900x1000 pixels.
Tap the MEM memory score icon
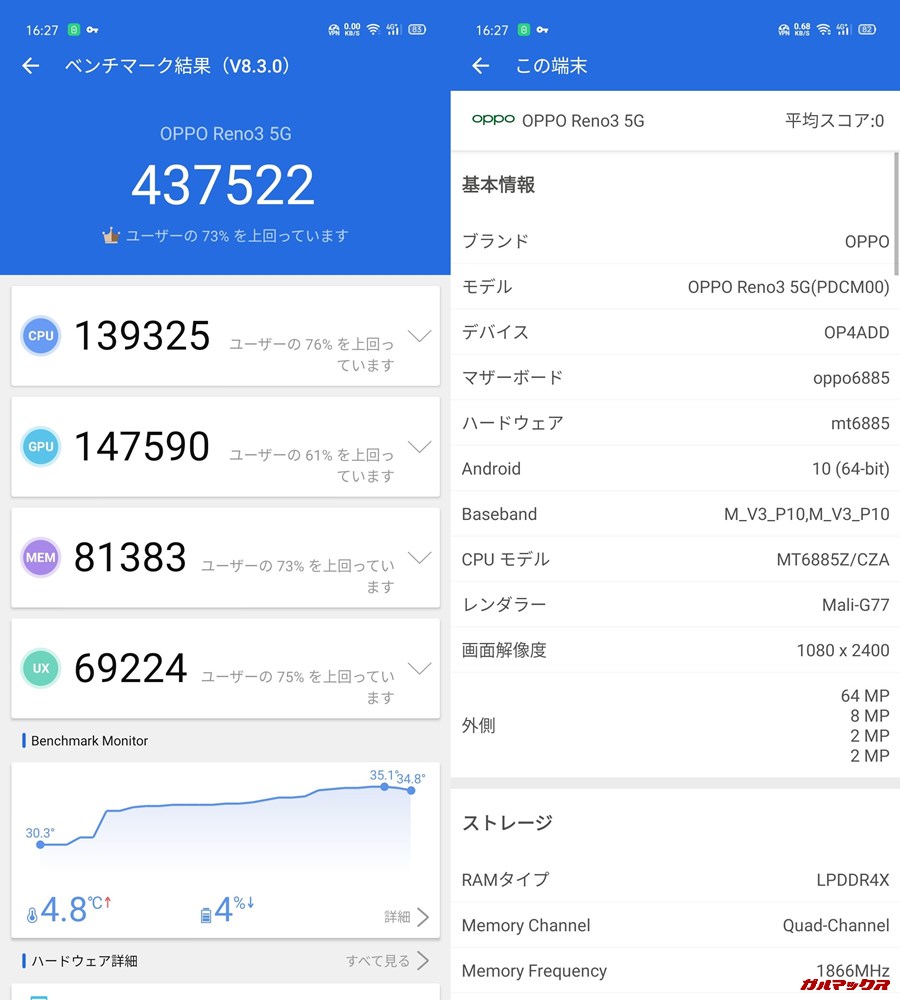(41, 558)
